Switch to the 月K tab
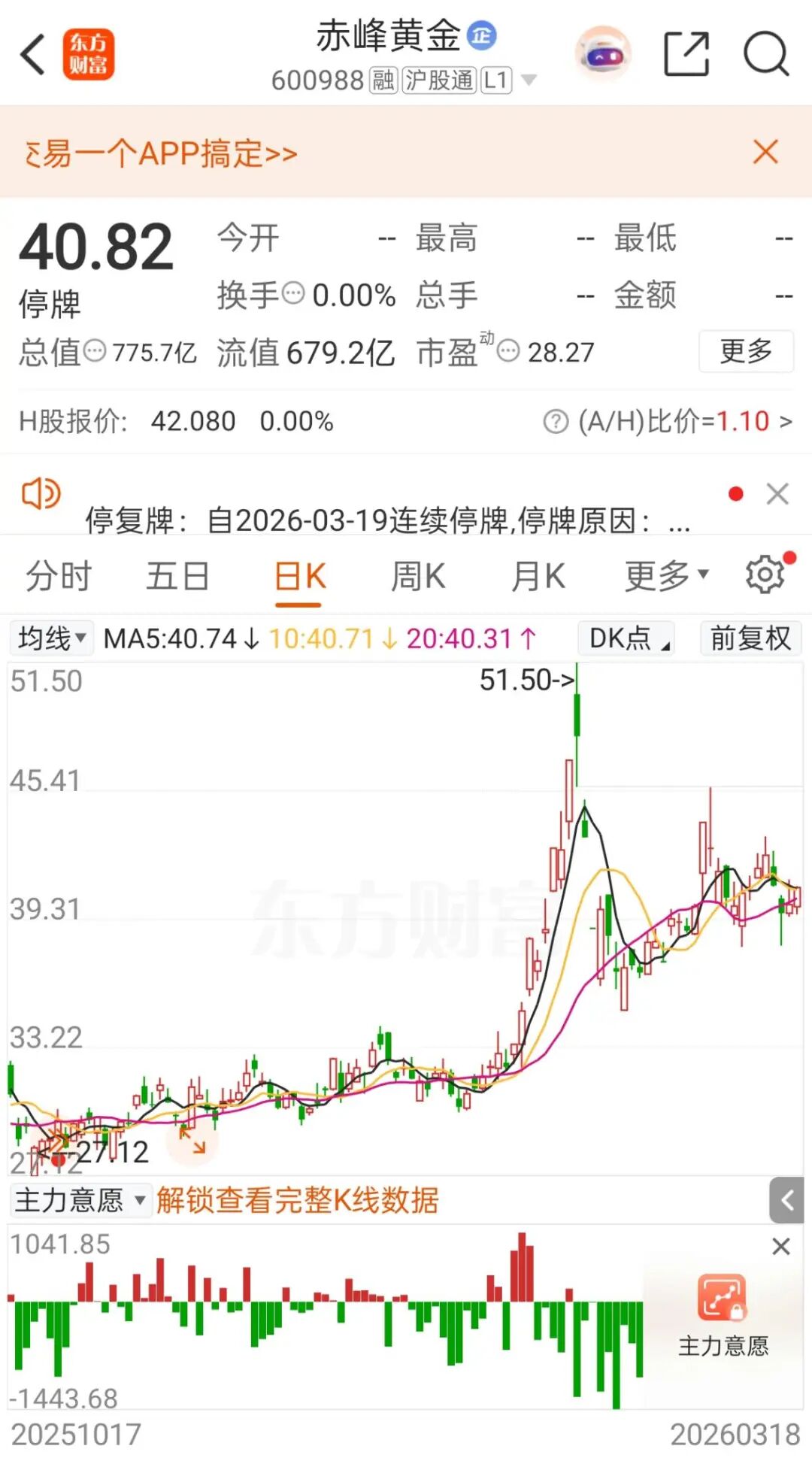This screenshot has width=812, height=1458. [x=538, y=575]
